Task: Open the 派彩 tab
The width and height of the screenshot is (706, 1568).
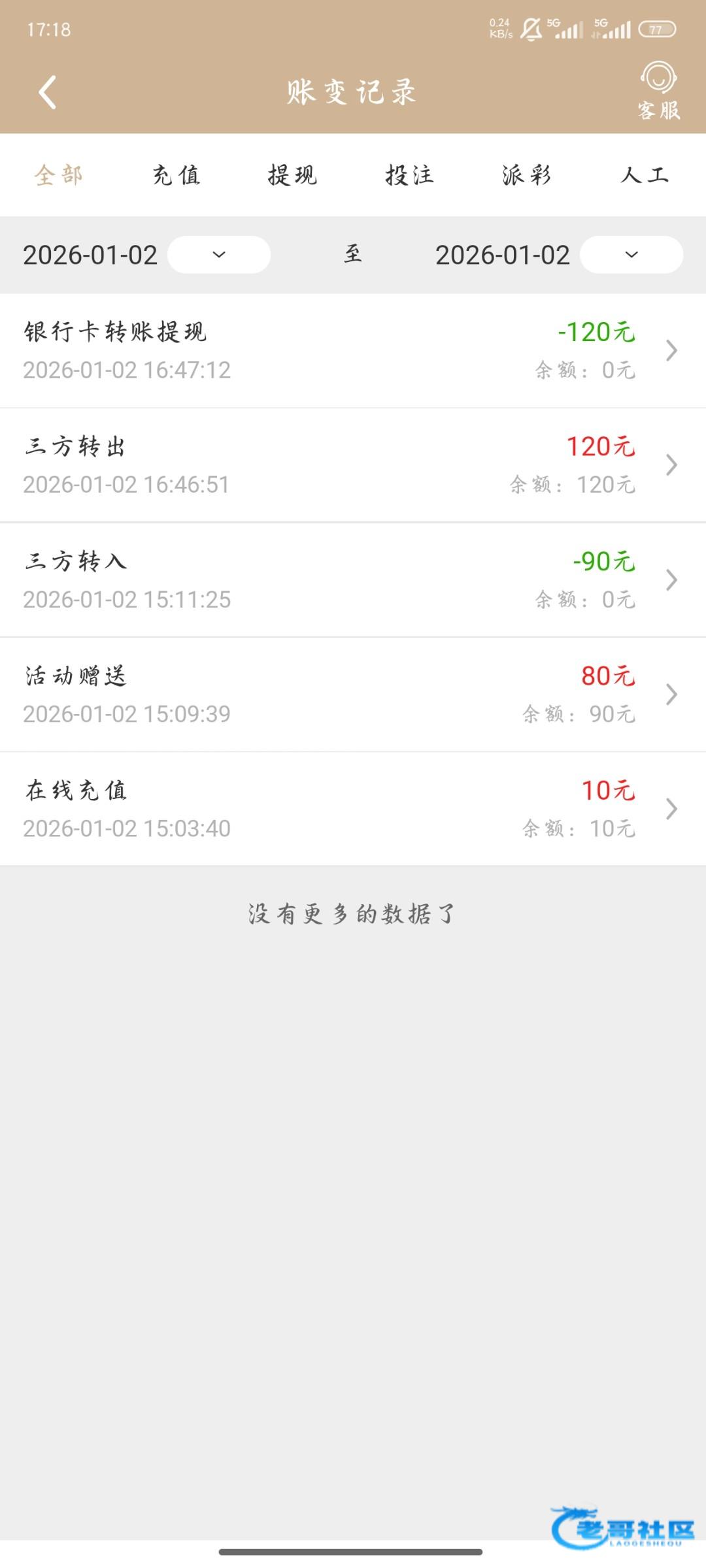Action: click(526, 175)
